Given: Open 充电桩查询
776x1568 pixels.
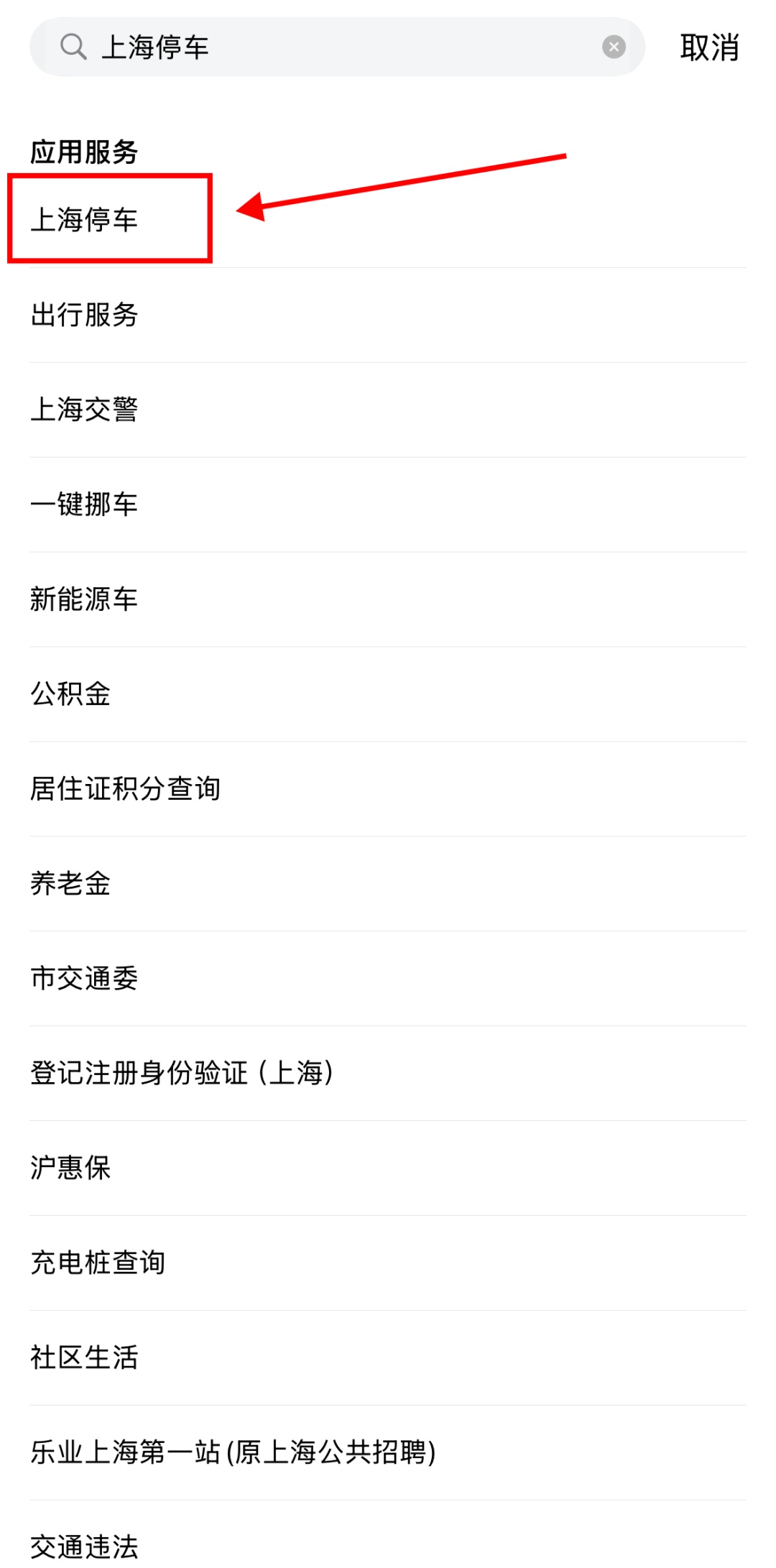Looking at the screenshot, I should click(98, 1263).
